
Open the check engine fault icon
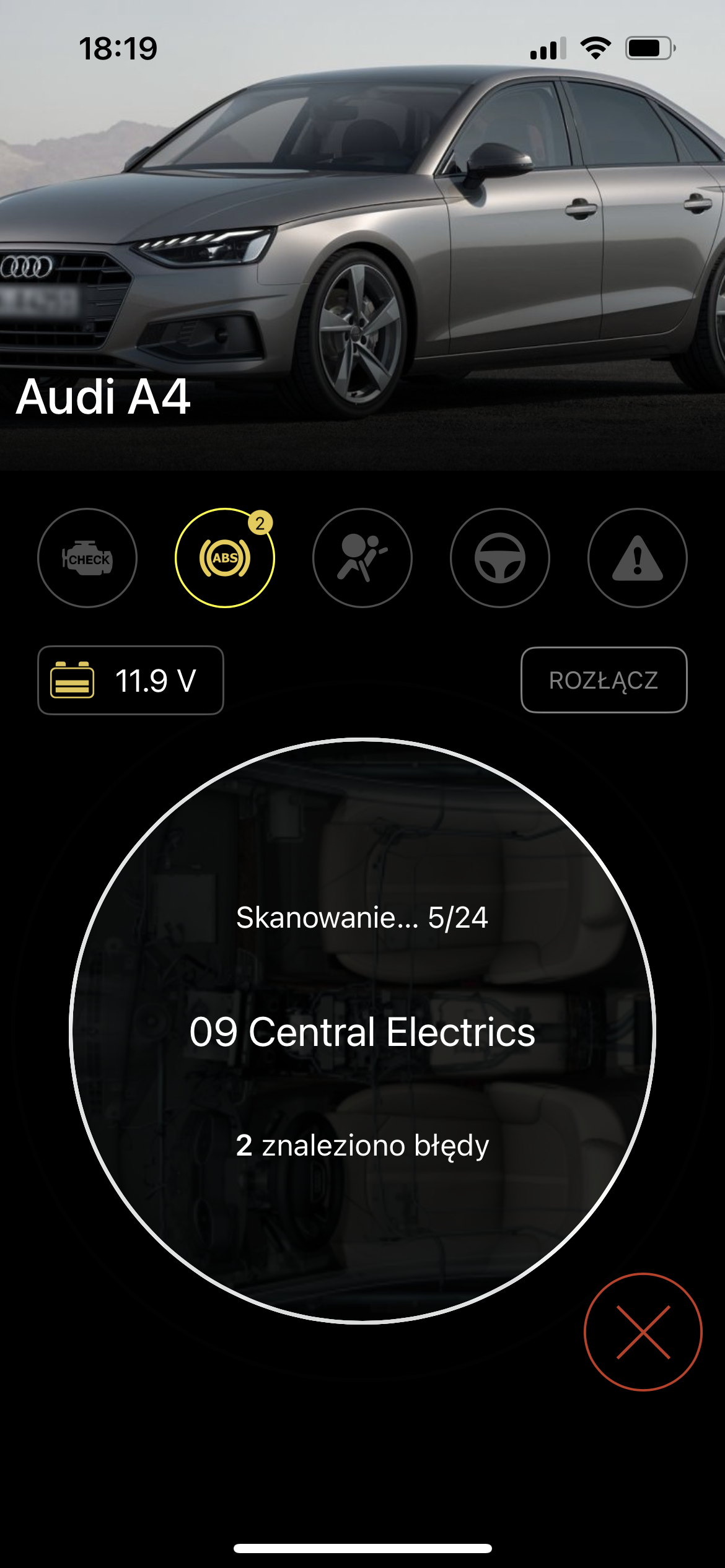click(87, 558)
